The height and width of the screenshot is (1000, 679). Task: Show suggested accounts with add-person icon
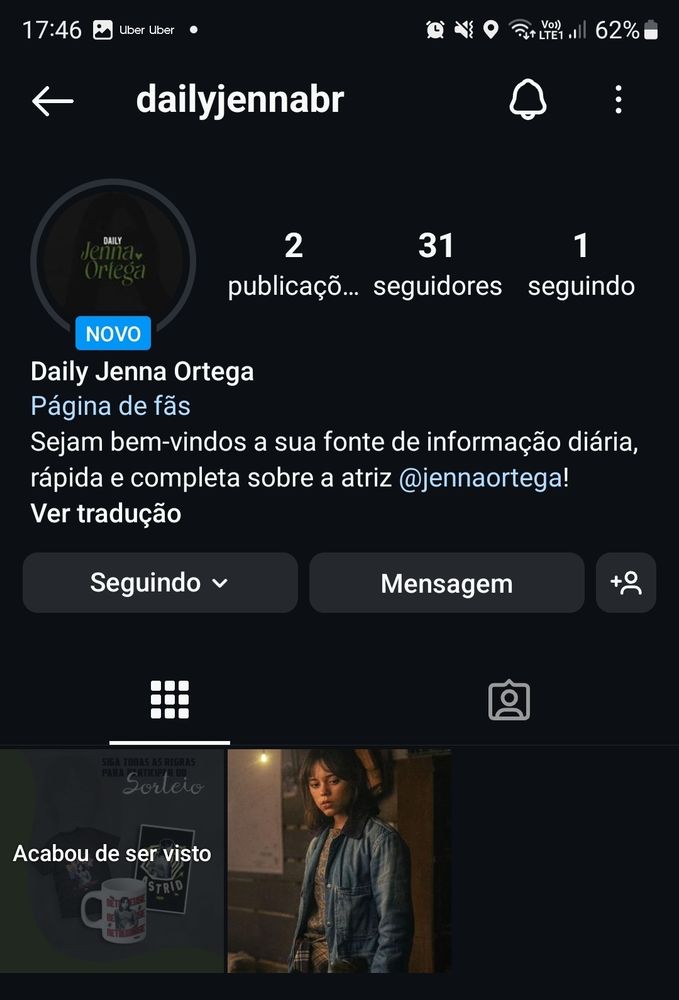tap(626, 583)
